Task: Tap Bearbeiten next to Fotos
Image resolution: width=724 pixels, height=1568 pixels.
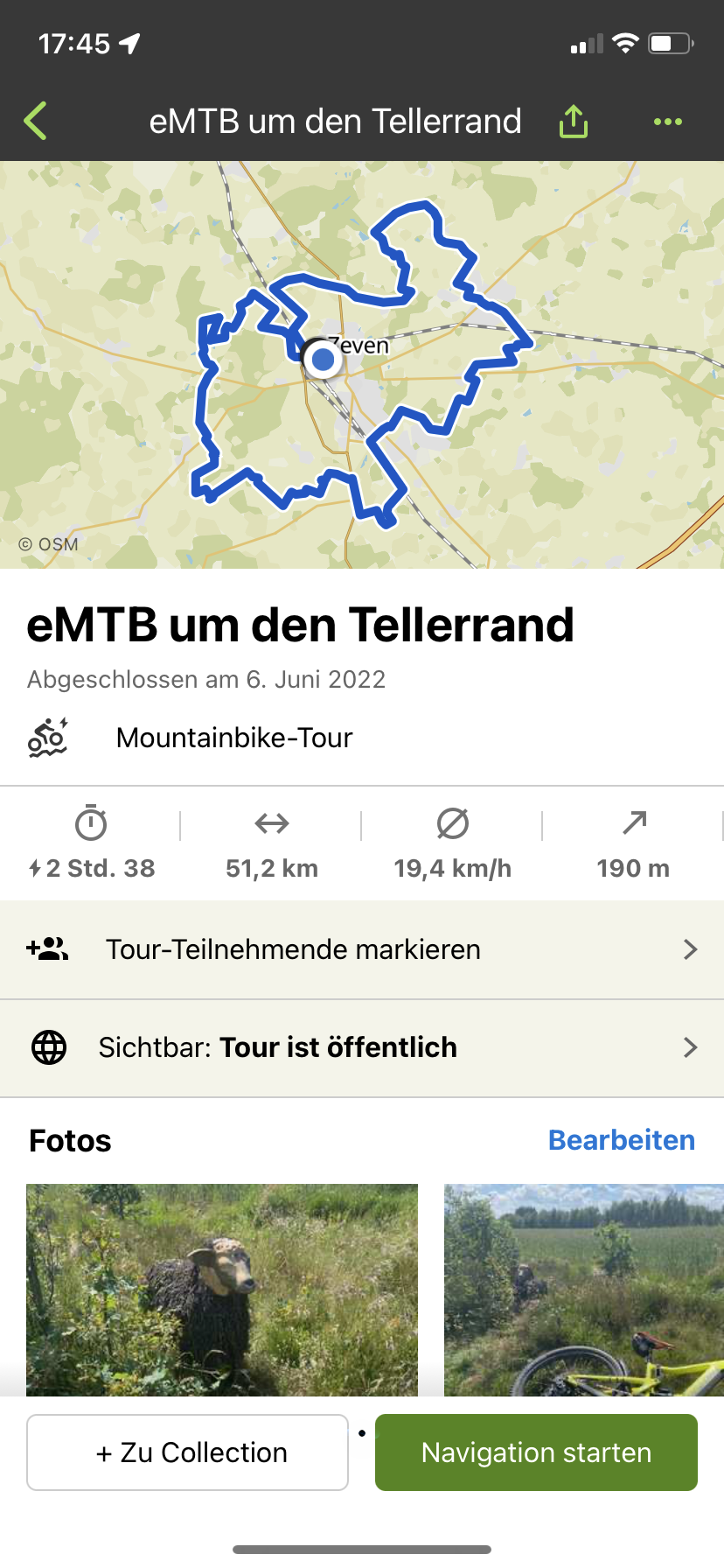Action: pos(622,1140)
